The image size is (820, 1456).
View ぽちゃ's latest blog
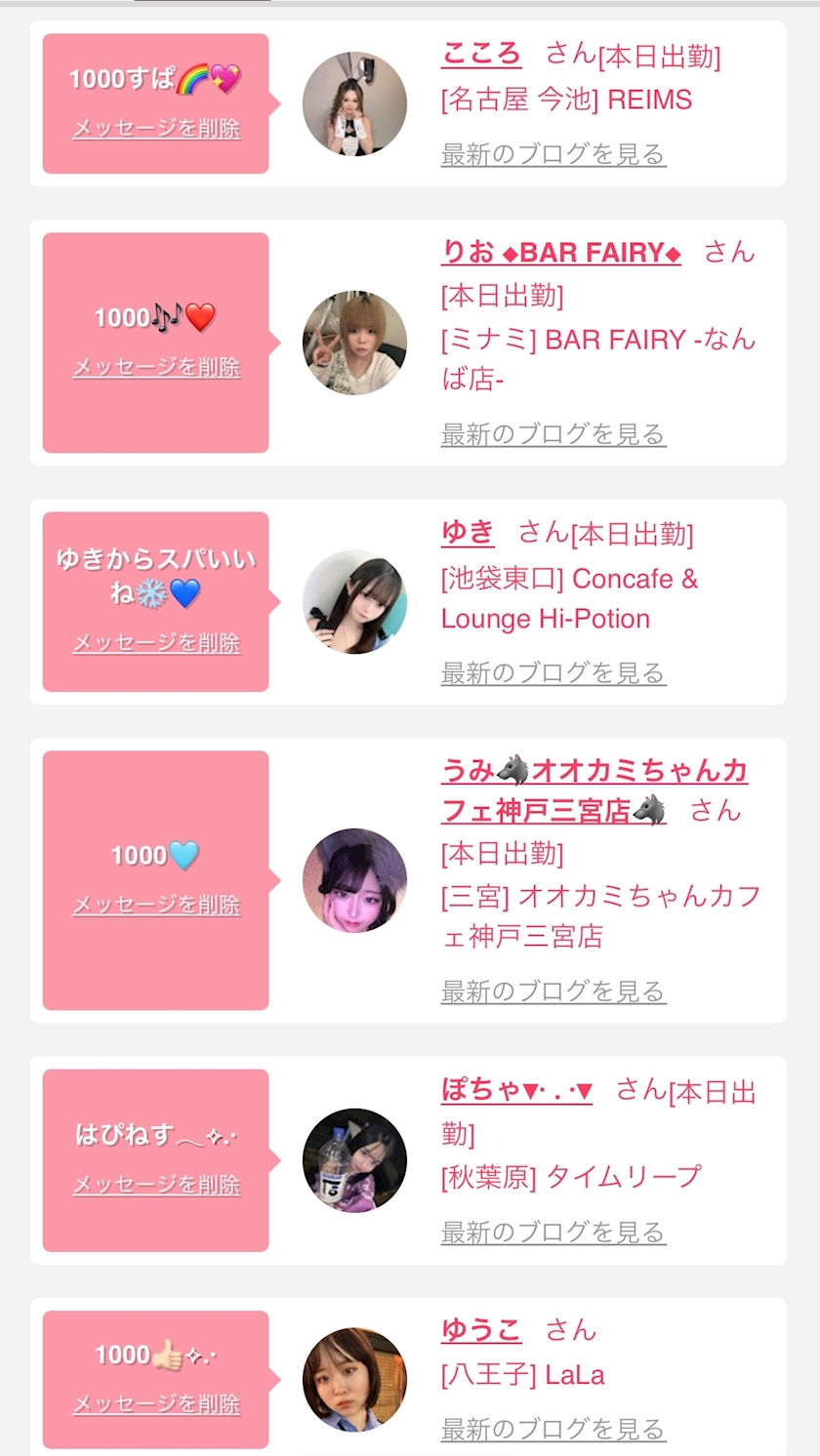coord(553,1233)
